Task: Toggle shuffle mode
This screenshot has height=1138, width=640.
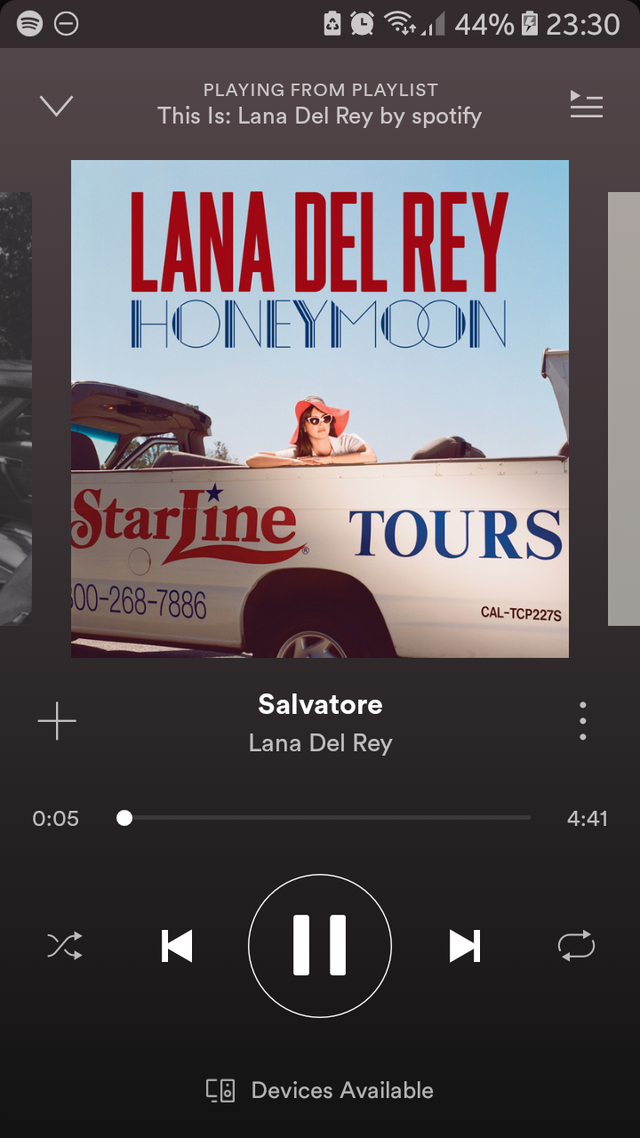Action: (65, 945)
